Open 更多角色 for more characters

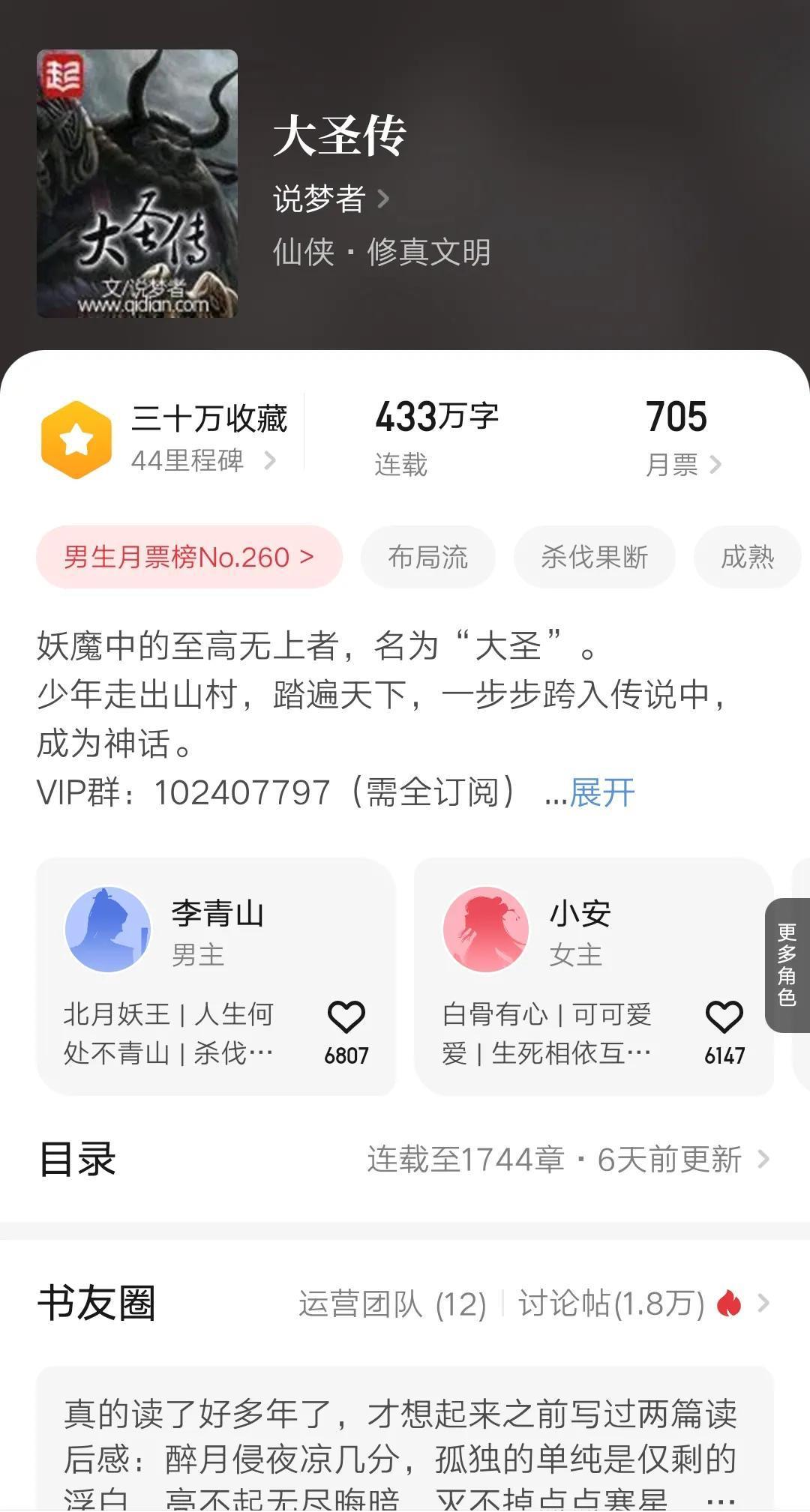787,965
